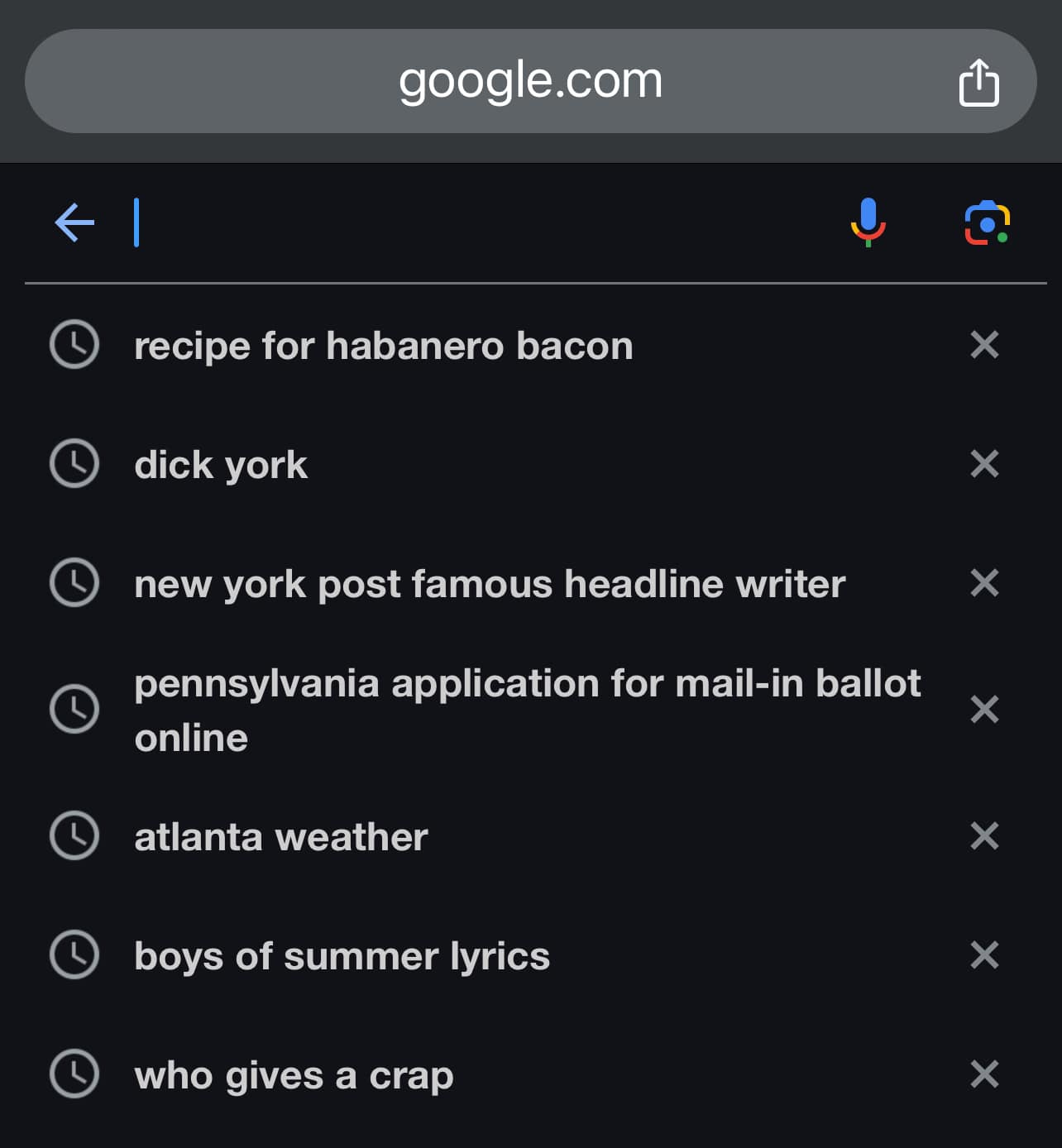
Task: Tap the back arrow to exit search
Action: [74, 223]
